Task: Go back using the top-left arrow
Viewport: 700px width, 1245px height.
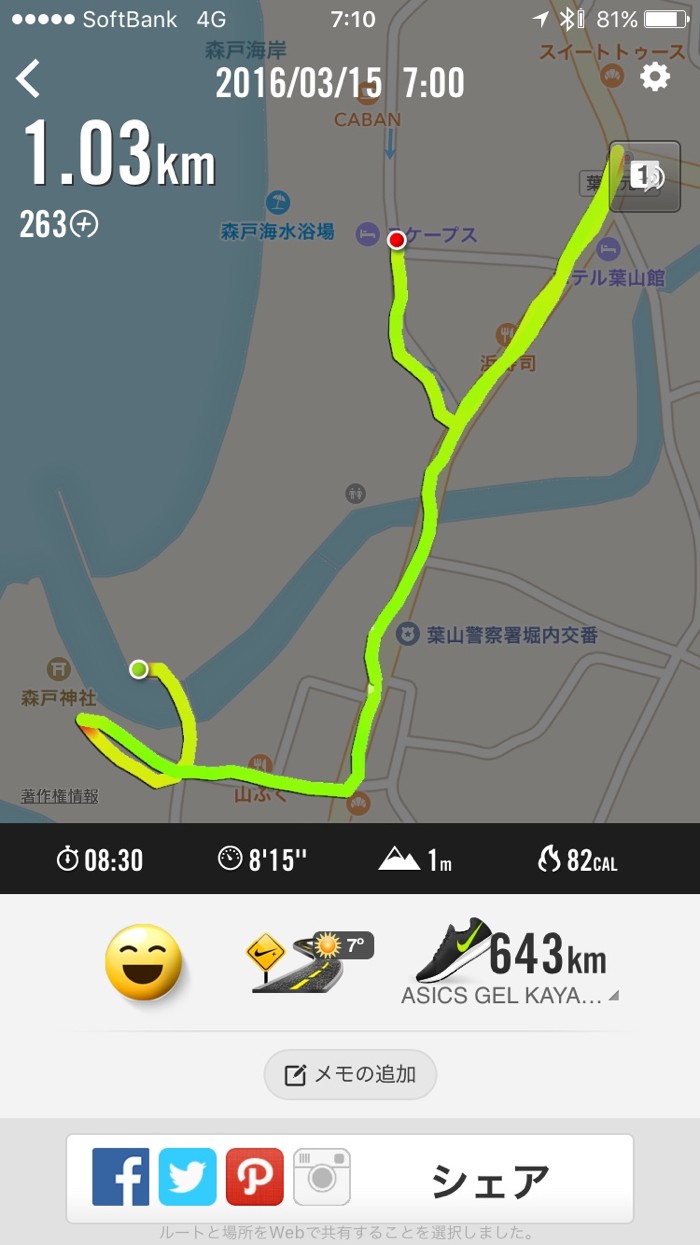Action: tap(29, 78)
